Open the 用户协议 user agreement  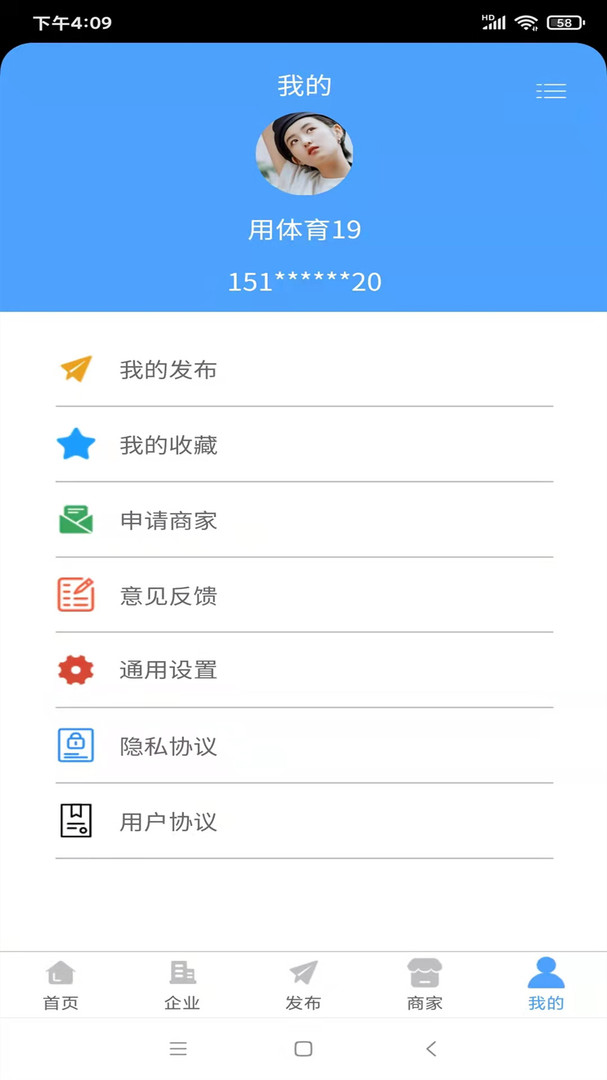coord(304,821)
